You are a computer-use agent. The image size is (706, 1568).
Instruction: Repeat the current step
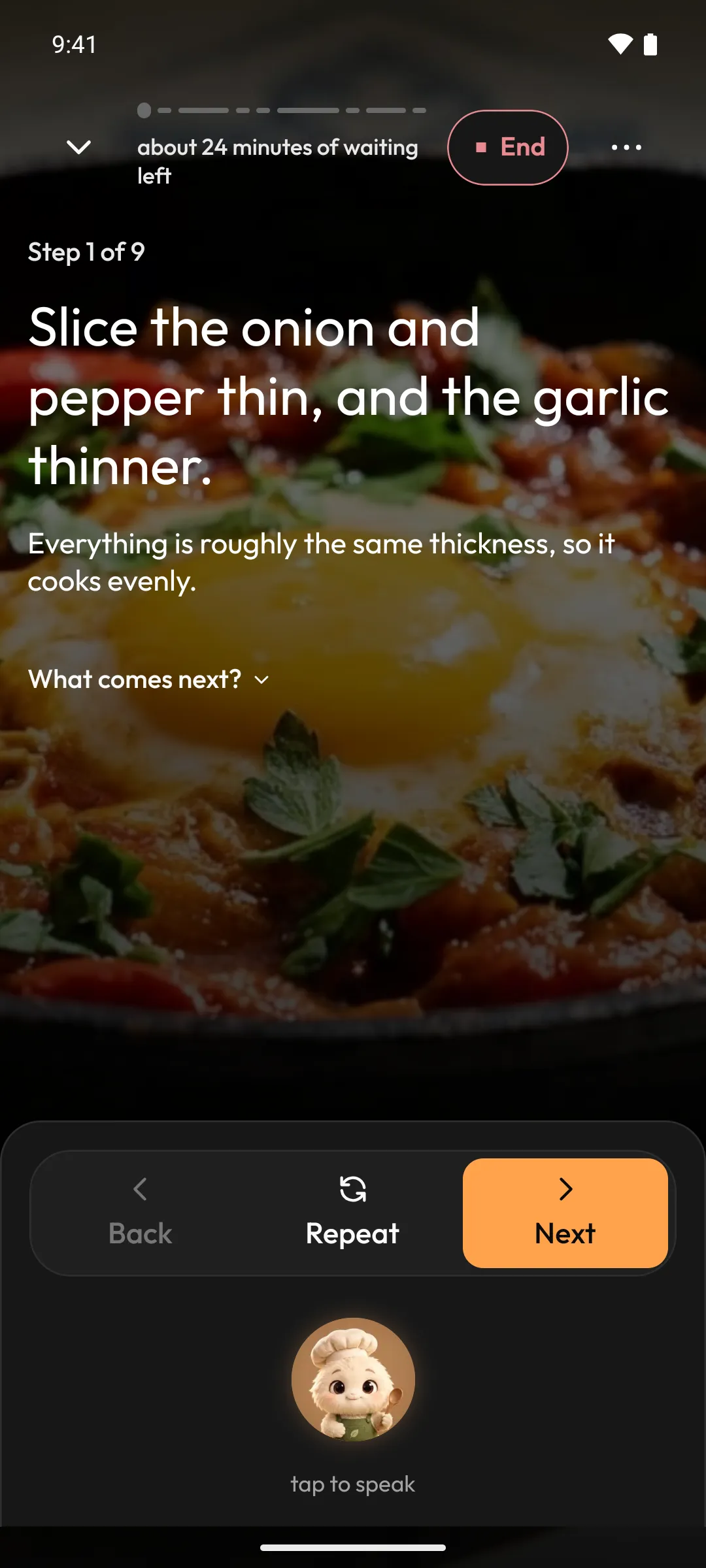click(352, 1213)
